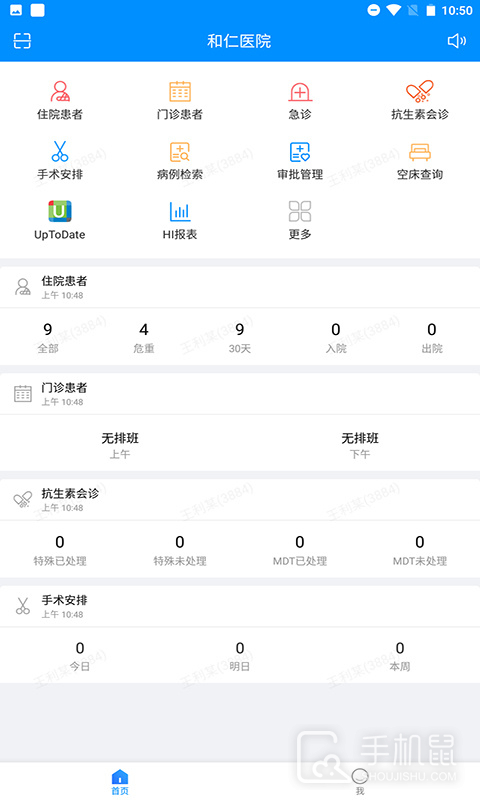
Task: Check 空床查询 empty bed lookup
Action: tap(420, 161)
